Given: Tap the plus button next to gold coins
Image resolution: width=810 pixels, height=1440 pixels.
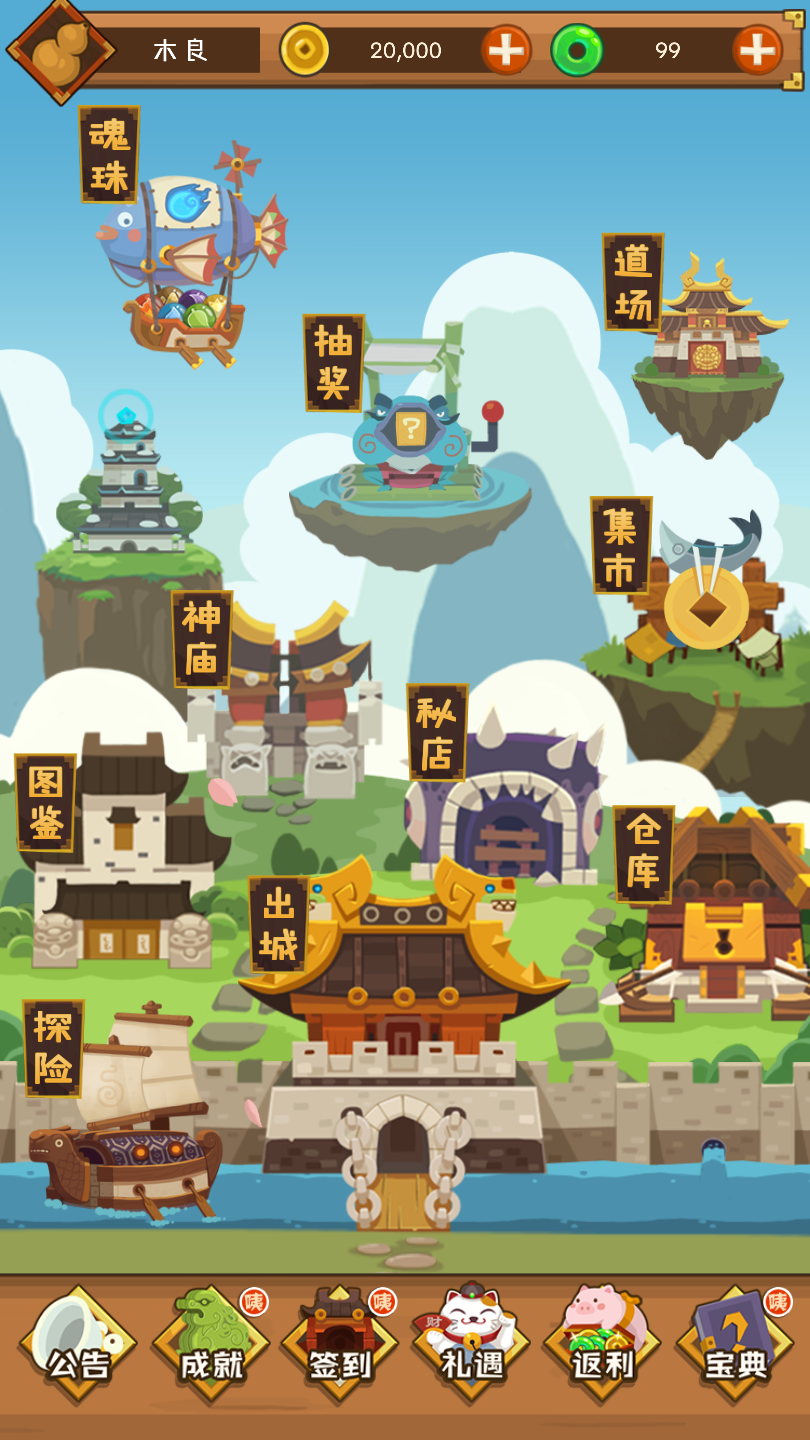Looking at the screenshot, I should click(x=506, y=50).
